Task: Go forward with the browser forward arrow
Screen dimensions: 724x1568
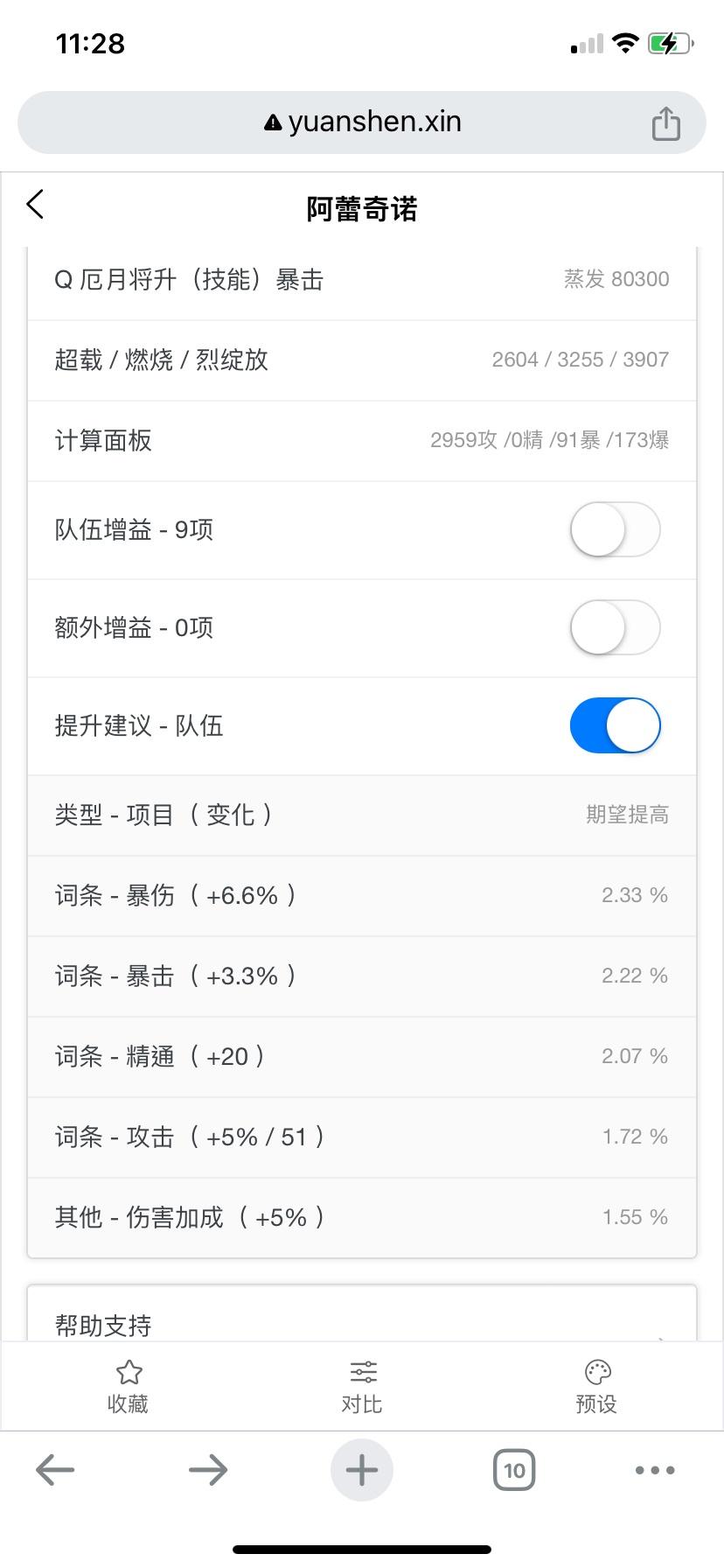Action: pyautogui.click(x=208, y=1470)
